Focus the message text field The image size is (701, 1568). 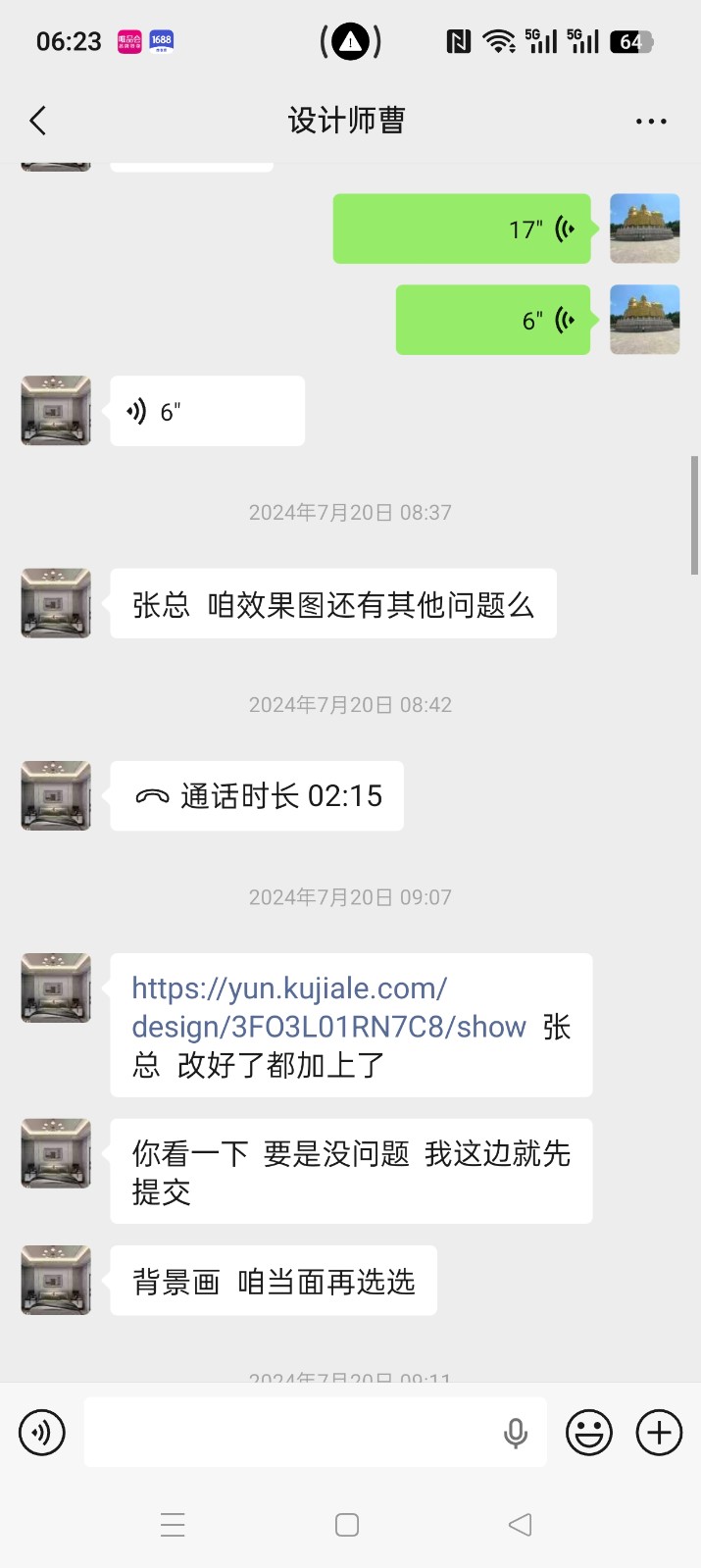click(x=290, y=1433)
